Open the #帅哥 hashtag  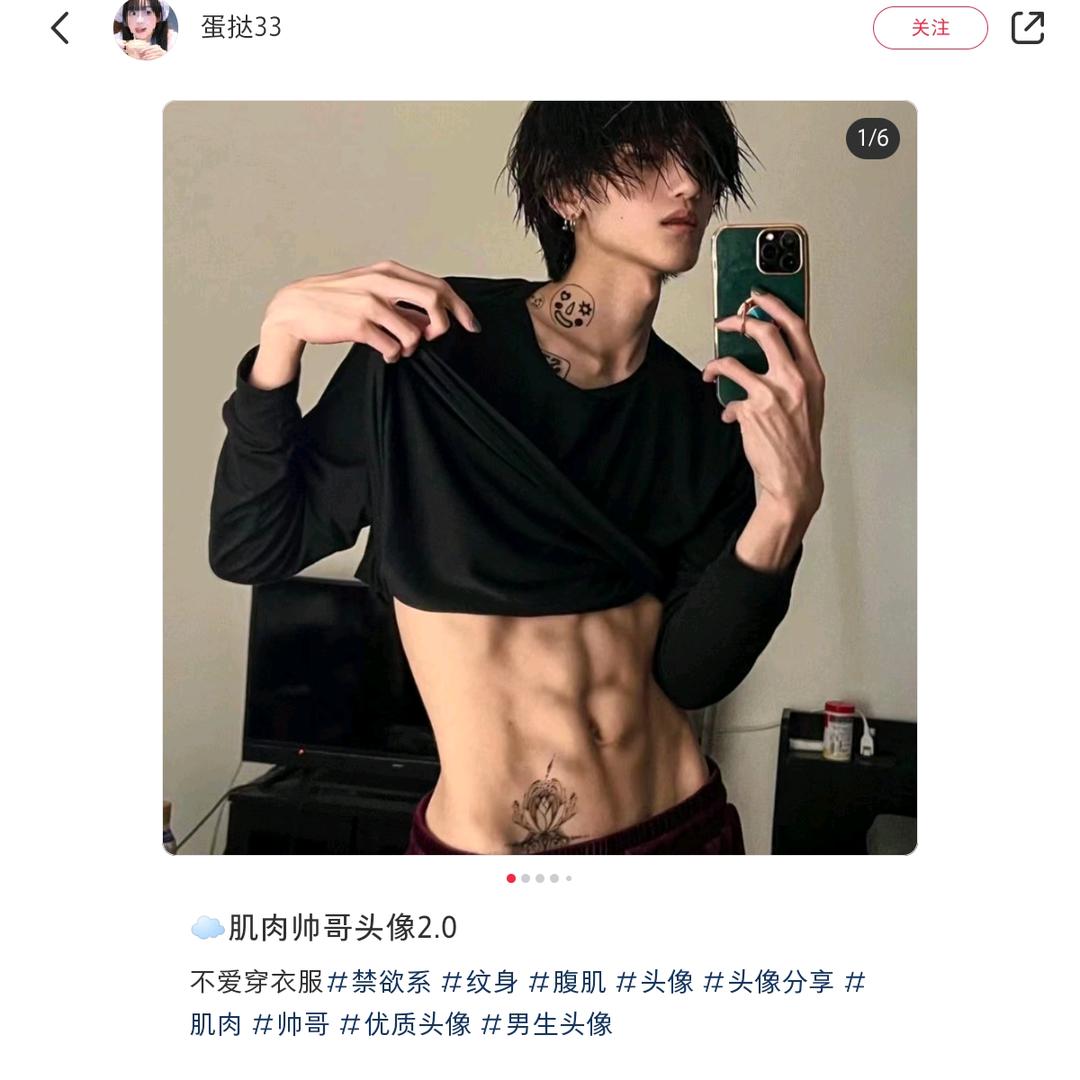coord(291,1024)
